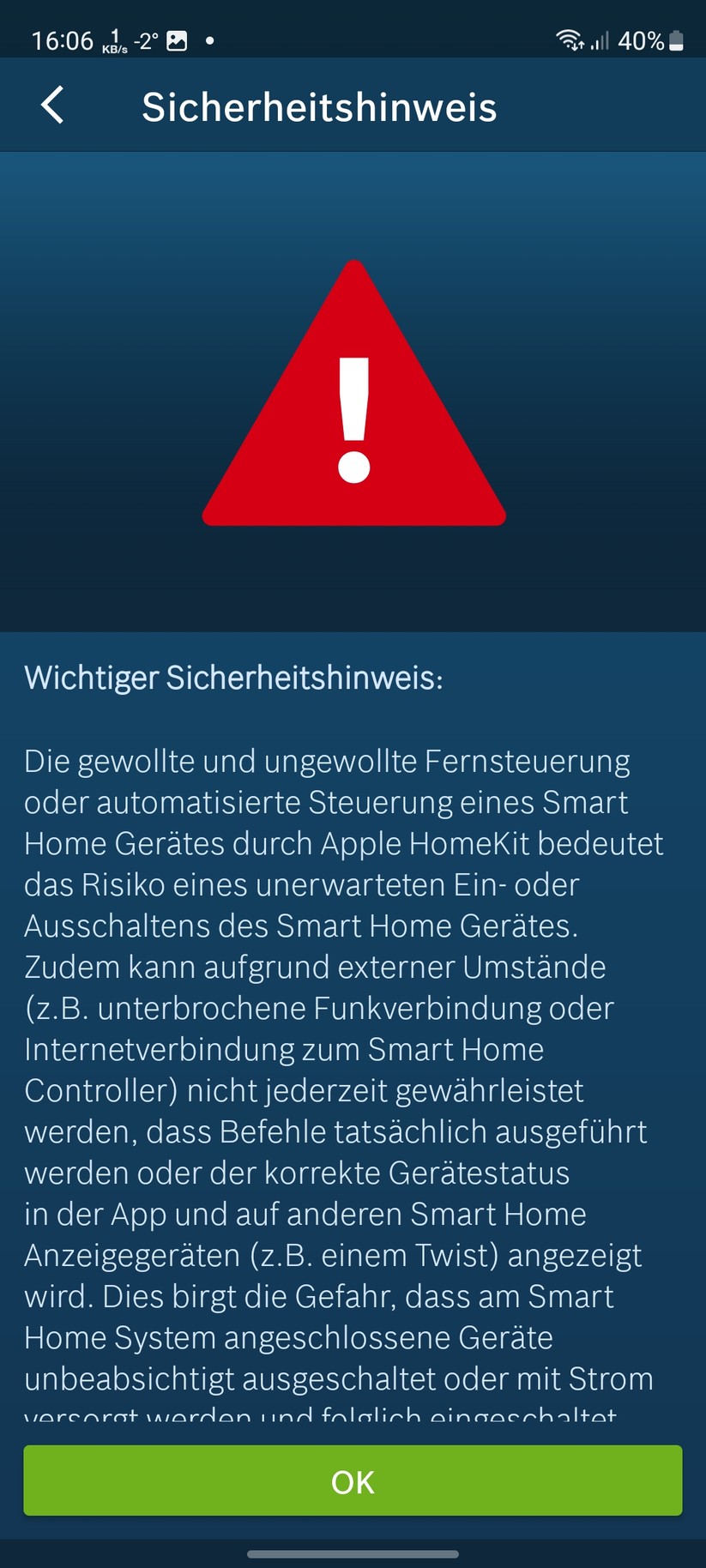Image resolution: width=706 pixels, height=1568 pixels.
Task: Tap the heading Wichtiger Sicherheitshinweis
Action: pos(232,678)
